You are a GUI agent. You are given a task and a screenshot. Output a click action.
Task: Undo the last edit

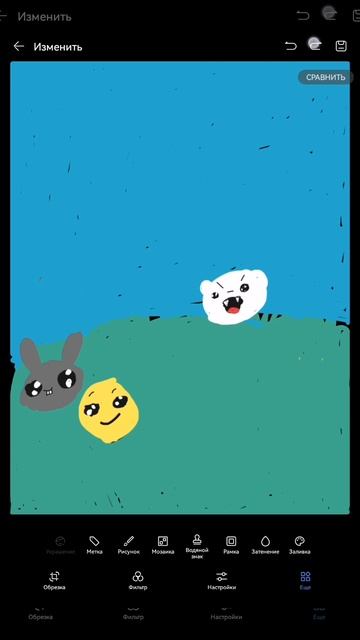291,46
